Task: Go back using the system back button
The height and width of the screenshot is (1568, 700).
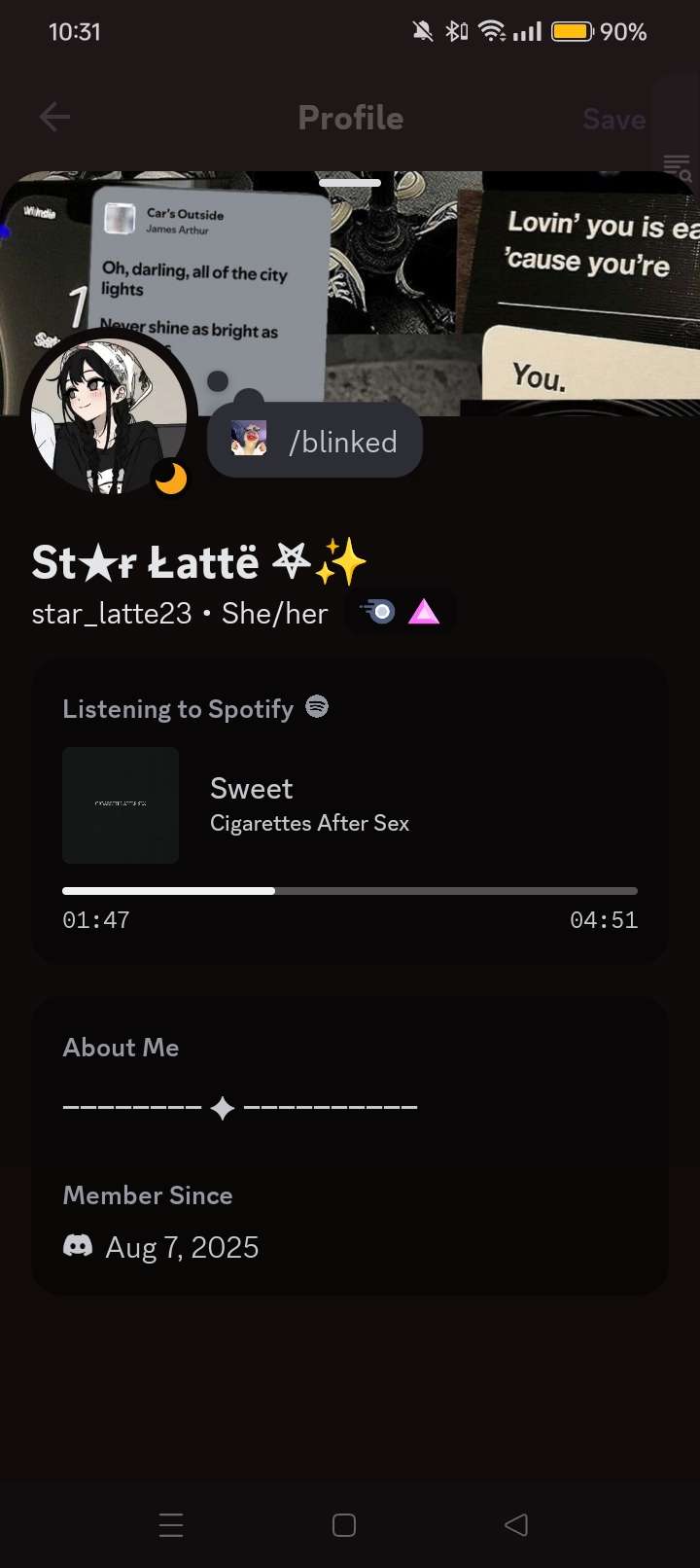Action: pos(516,1524)
